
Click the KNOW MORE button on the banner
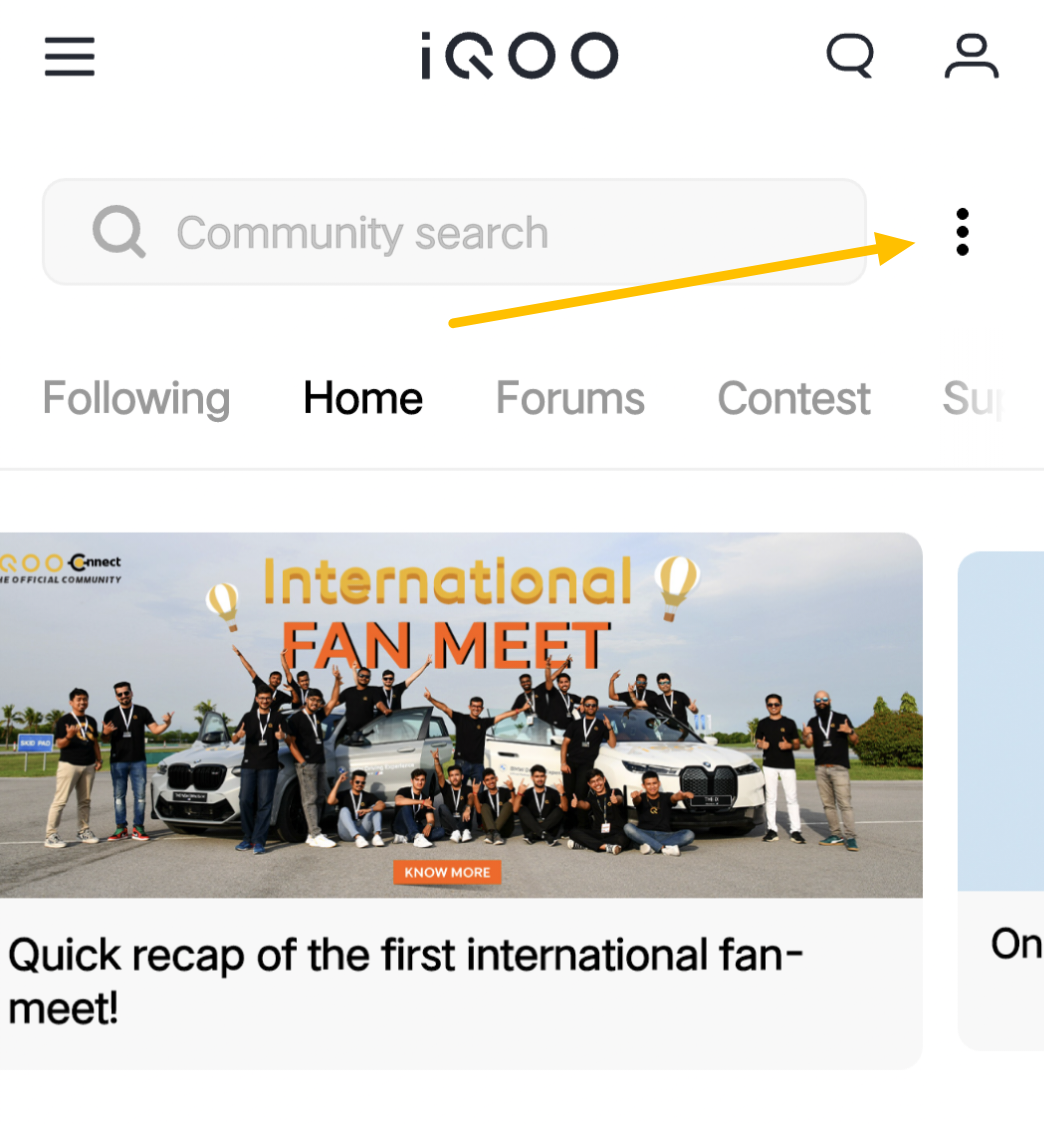point(447,872)
